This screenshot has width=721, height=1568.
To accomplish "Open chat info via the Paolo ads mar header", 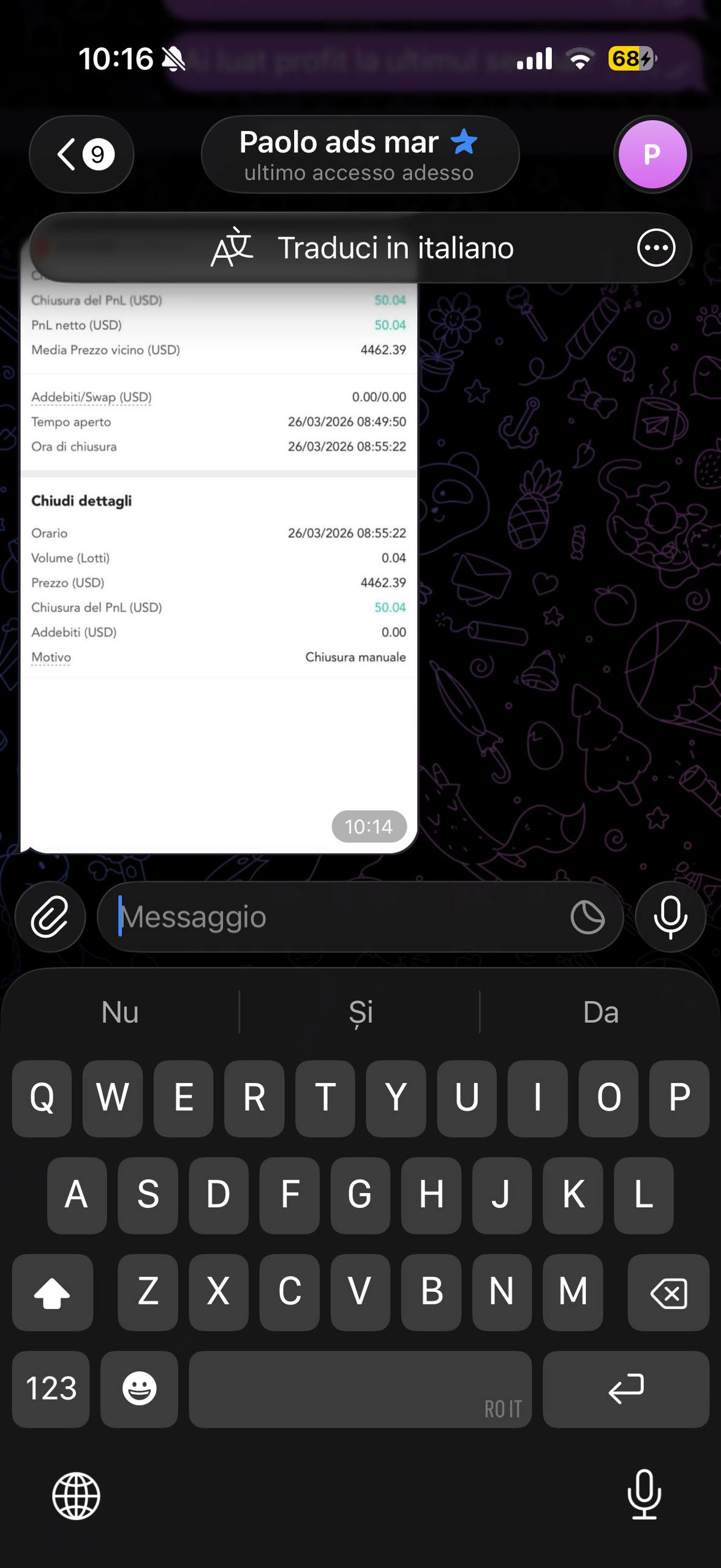I will (359, 154).
